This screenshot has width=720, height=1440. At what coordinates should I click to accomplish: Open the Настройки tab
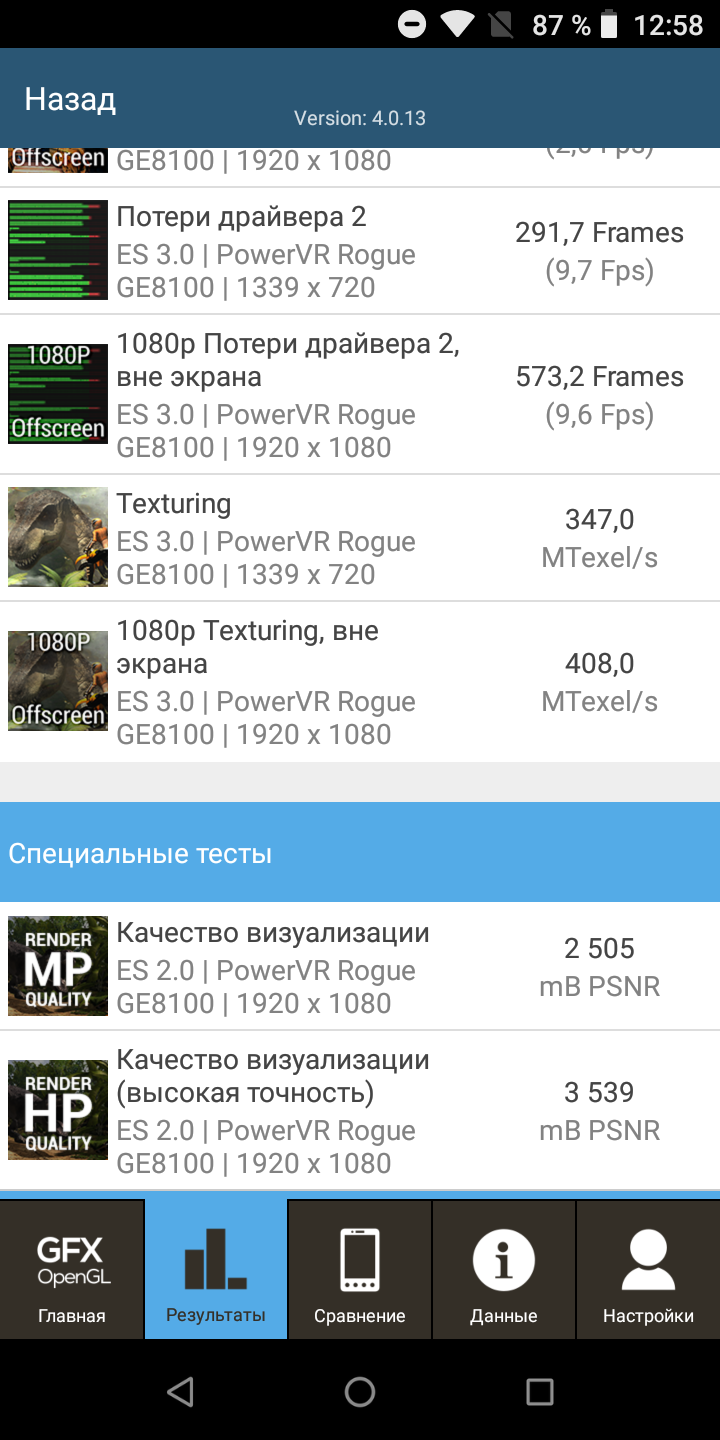(648, 1269)
